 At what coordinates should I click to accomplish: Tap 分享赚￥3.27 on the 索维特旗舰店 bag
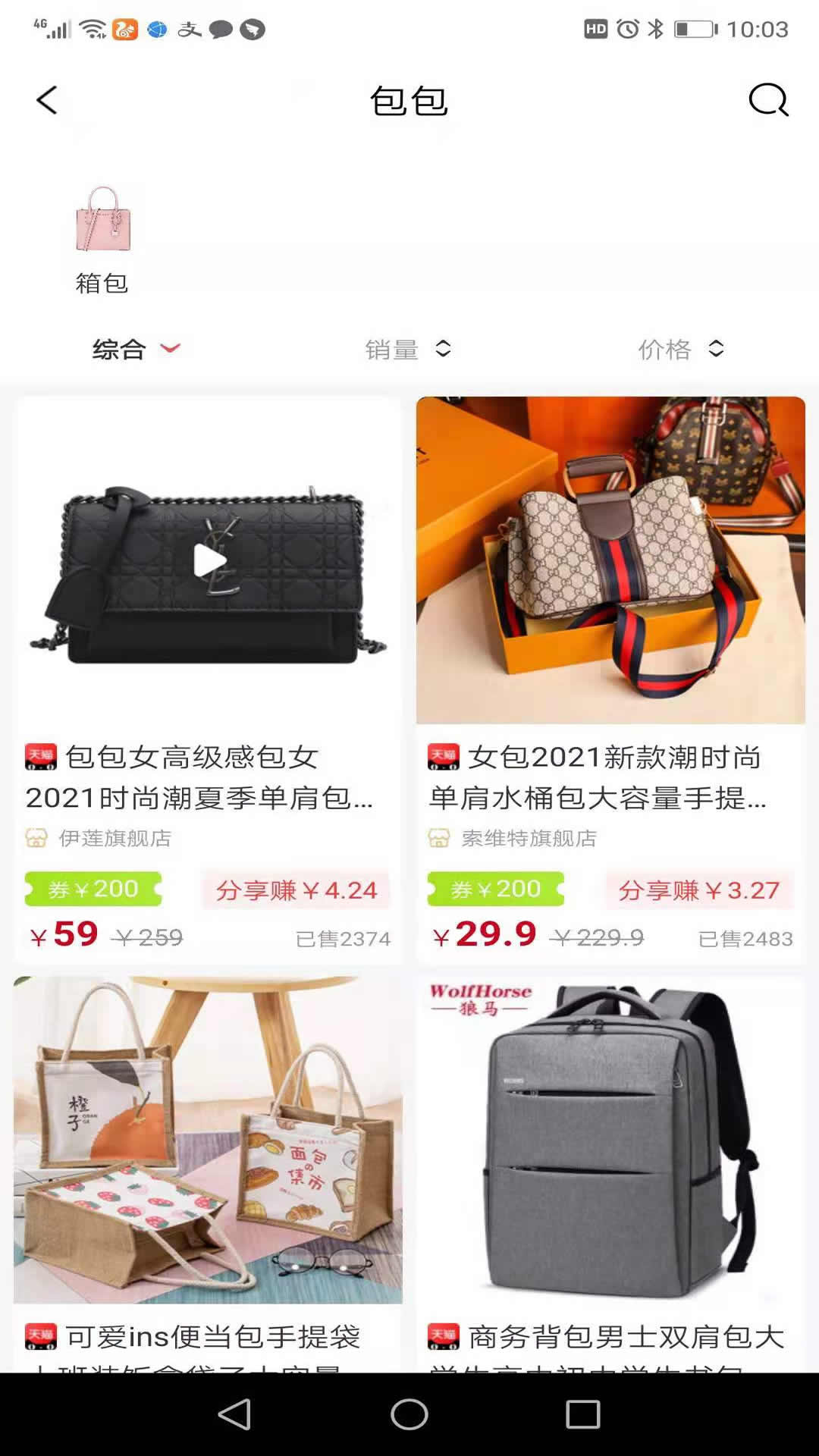point(698,890)
